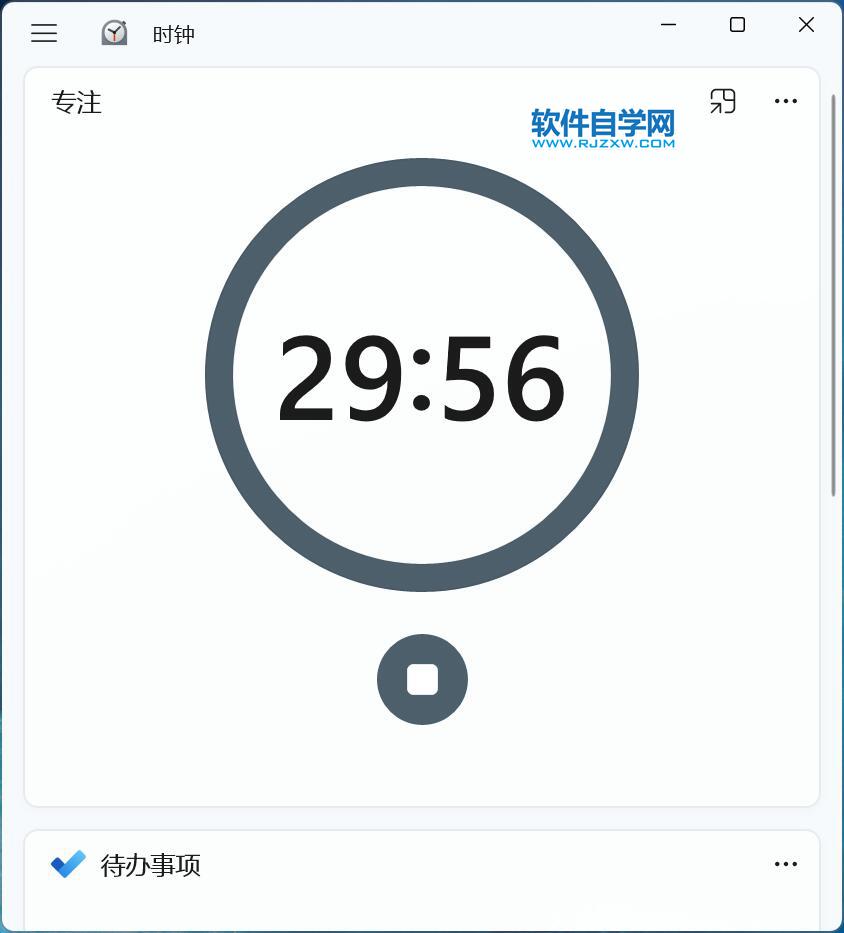
Task: Open the hamburger navigation menu
Action: pos(44,33)
